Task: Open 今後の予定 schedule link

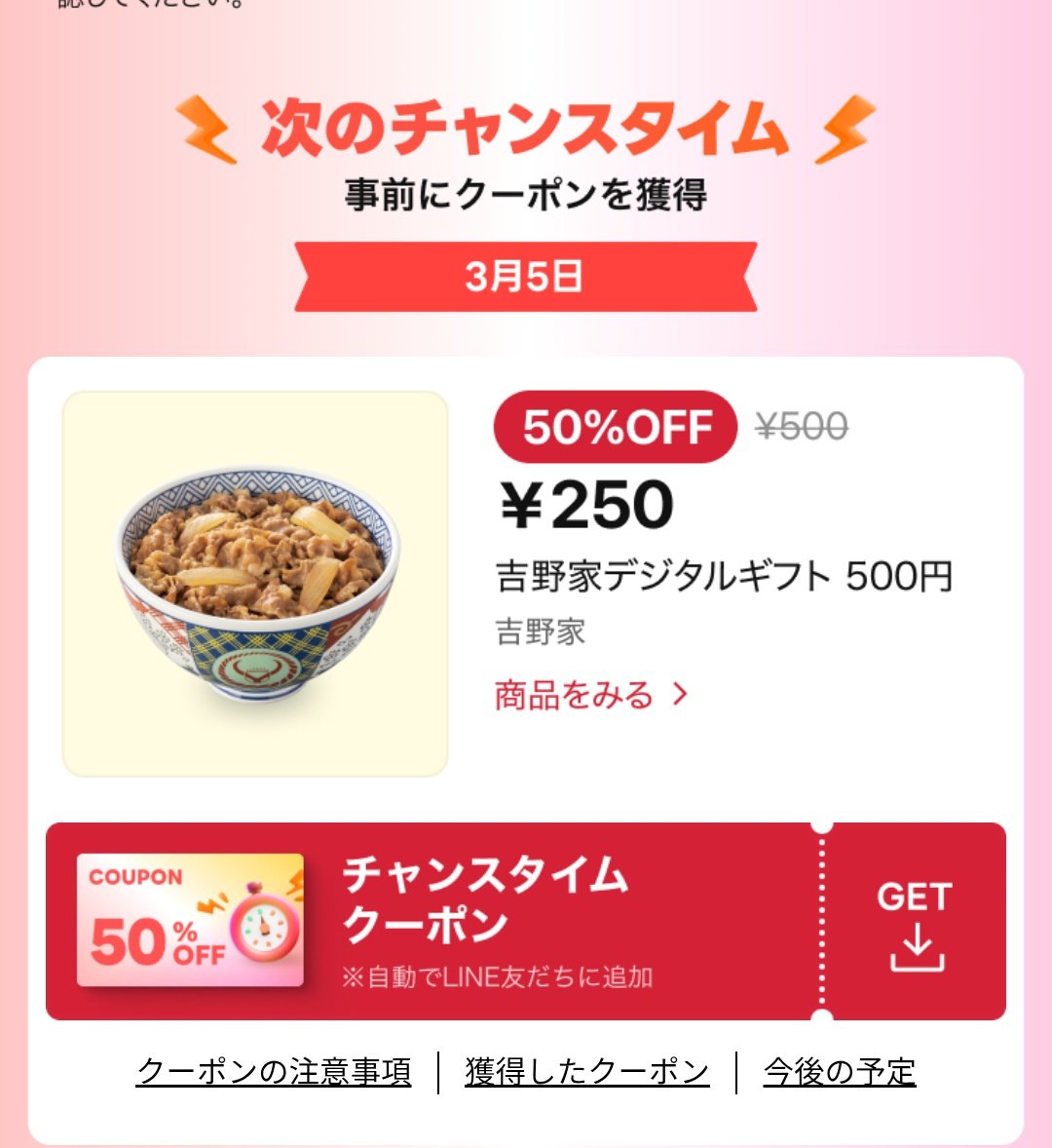Action: click(x=839, y=1071)
